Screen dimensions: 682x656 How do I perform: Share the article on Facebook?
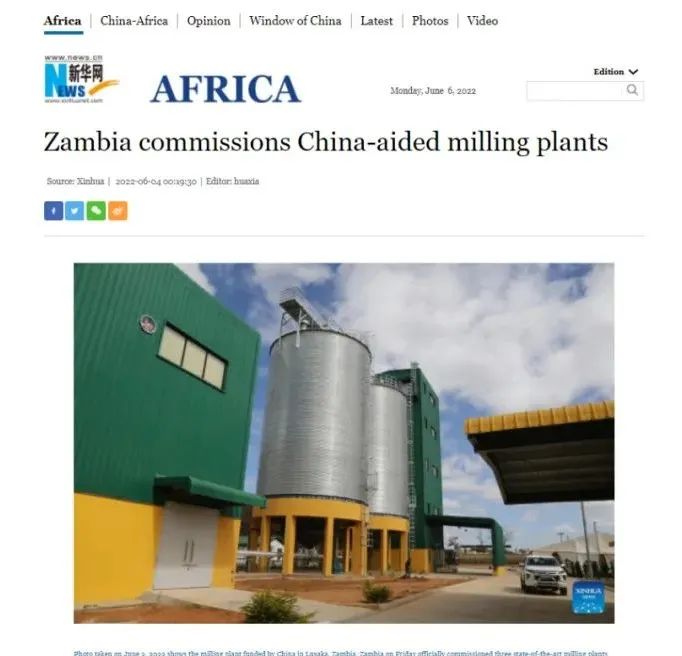54,211
